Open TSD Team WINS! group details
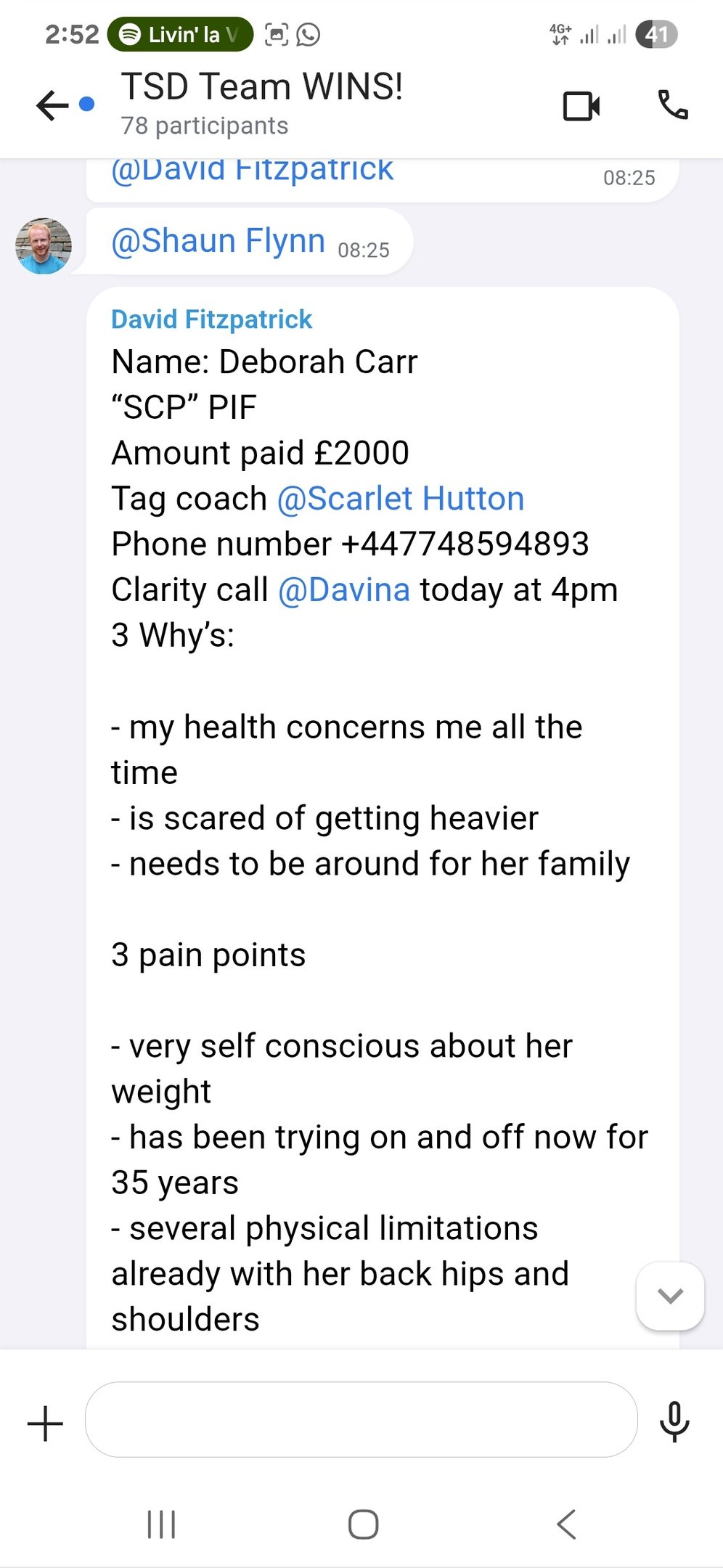Viewport: 723px width, 1568px height. click(261, 103)
